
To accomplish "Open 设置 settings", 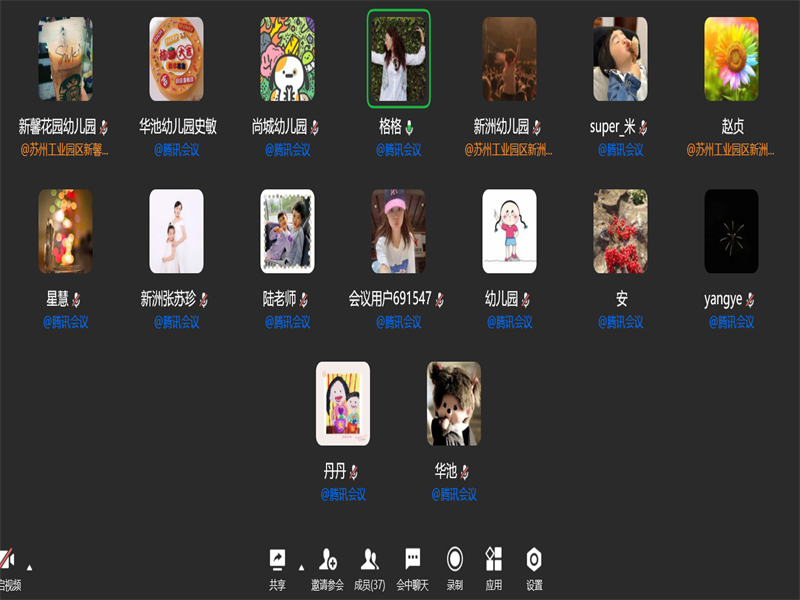I will click(534, 567).
